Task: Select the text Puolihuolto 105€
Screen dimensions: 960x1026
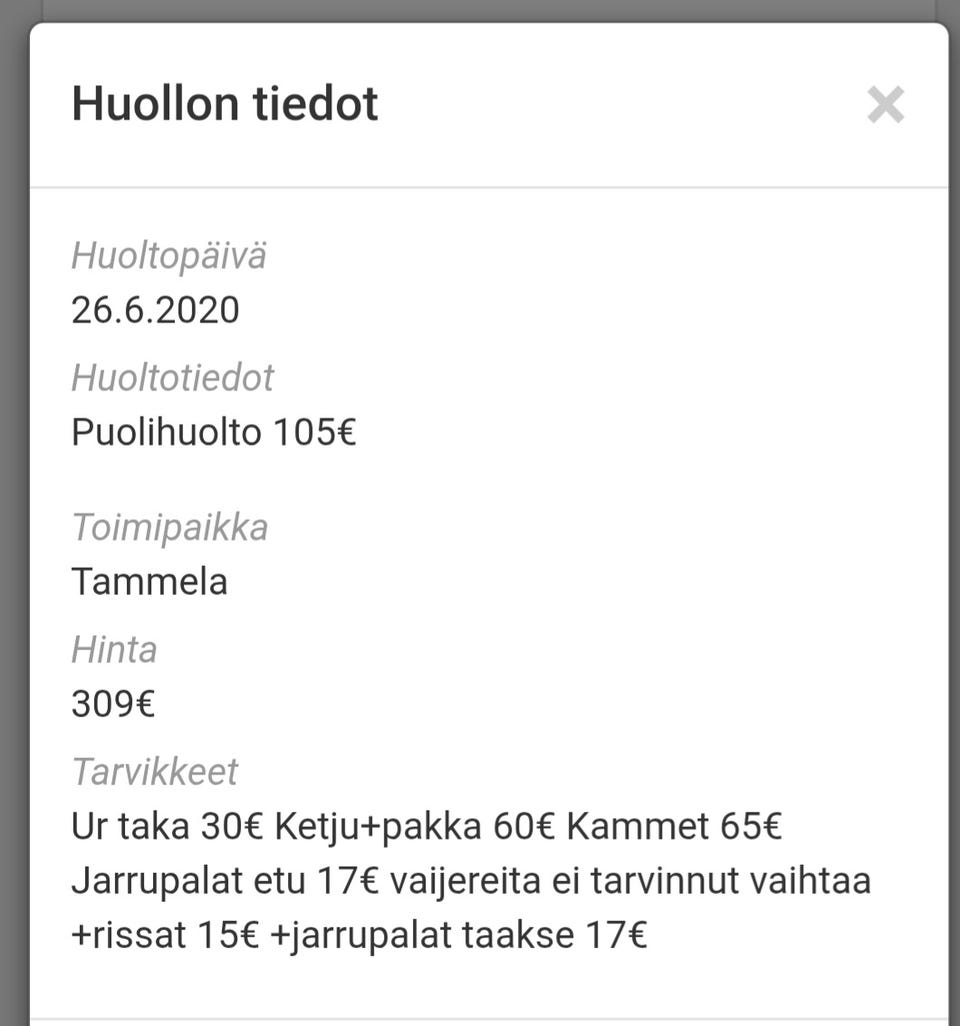Action: (213, 432)
